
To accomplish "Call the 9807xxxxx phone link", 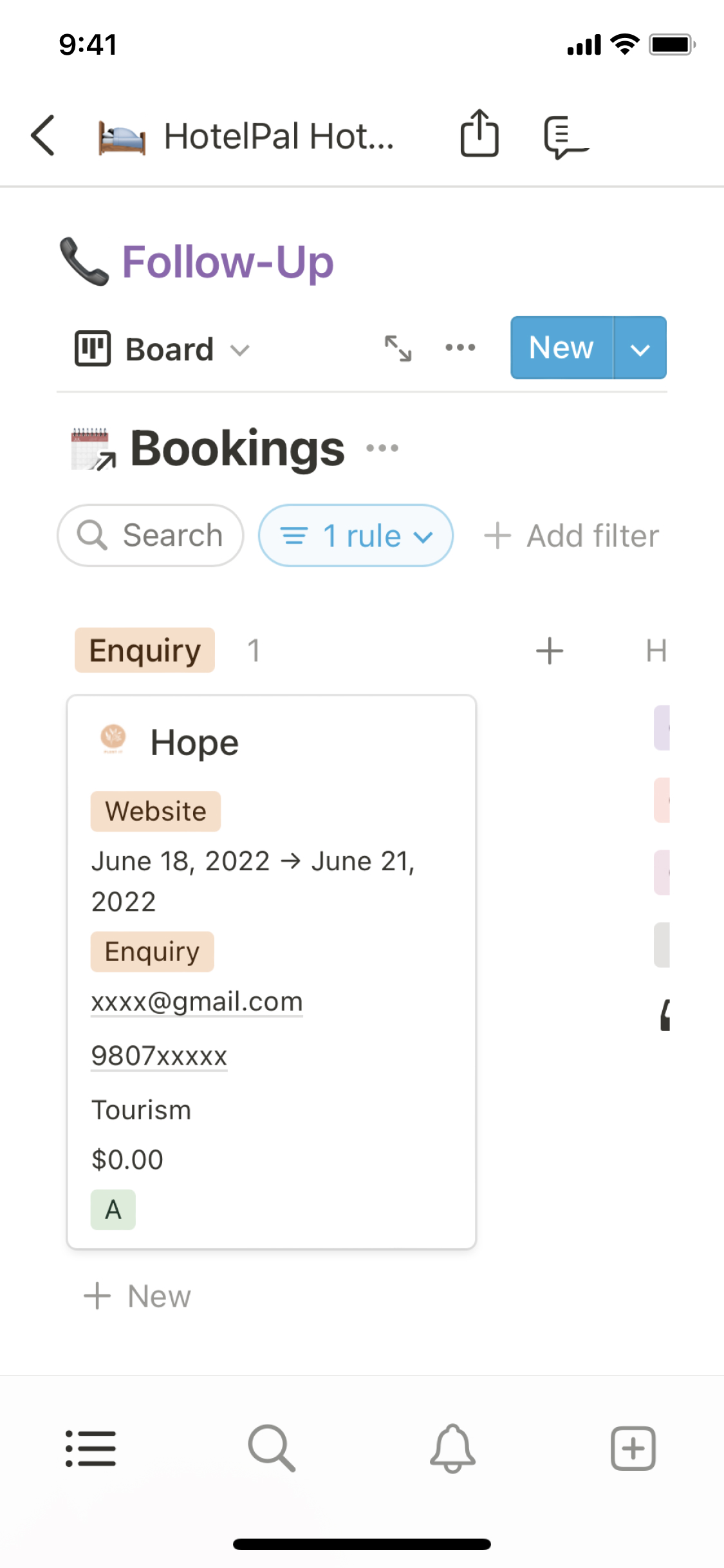I will [x=160, y=1056].
